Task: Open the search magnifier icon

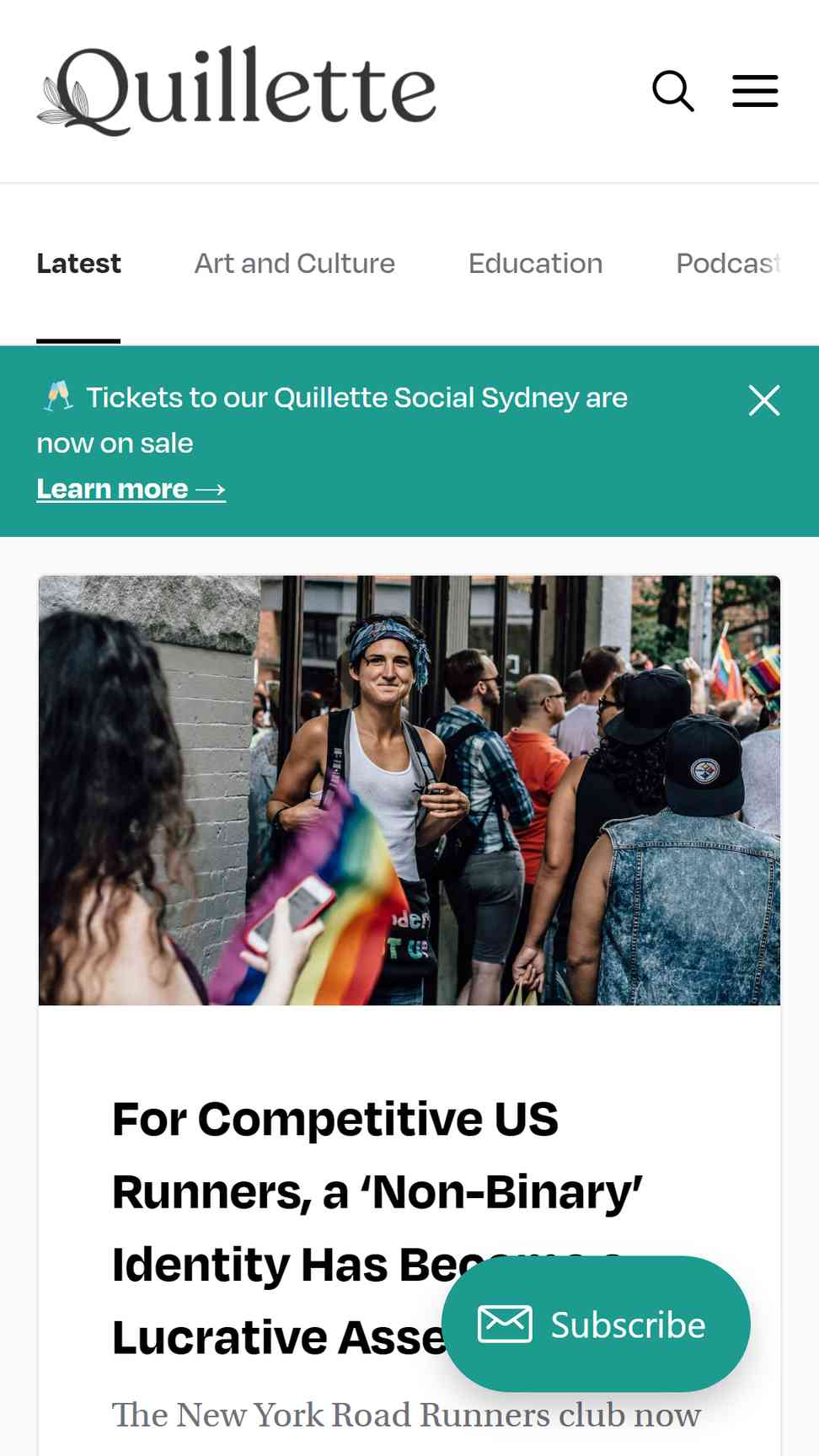Action: 673,91
